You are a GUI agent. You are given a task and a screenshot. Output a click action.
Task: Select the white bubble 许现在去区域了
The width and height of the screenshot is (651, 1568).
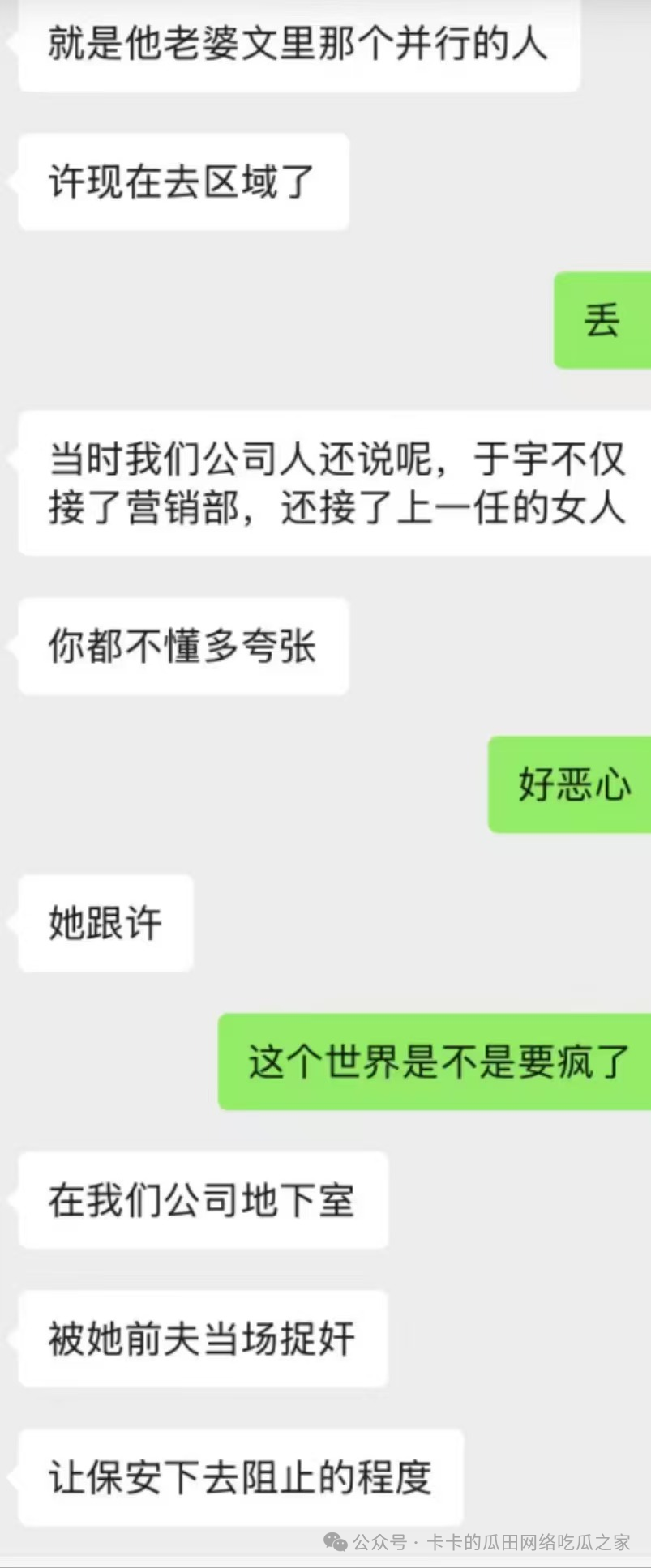(182, 182)
